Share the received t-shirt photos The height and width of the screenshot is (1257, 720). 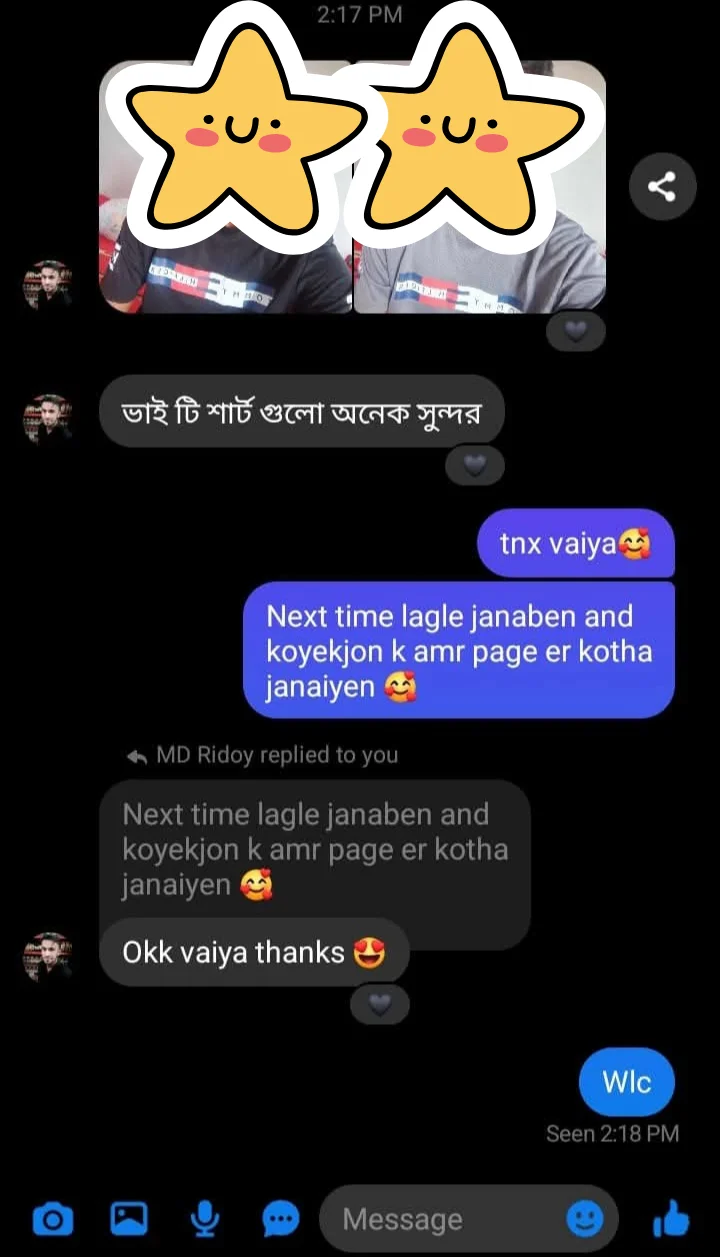(x=662, y=186)
